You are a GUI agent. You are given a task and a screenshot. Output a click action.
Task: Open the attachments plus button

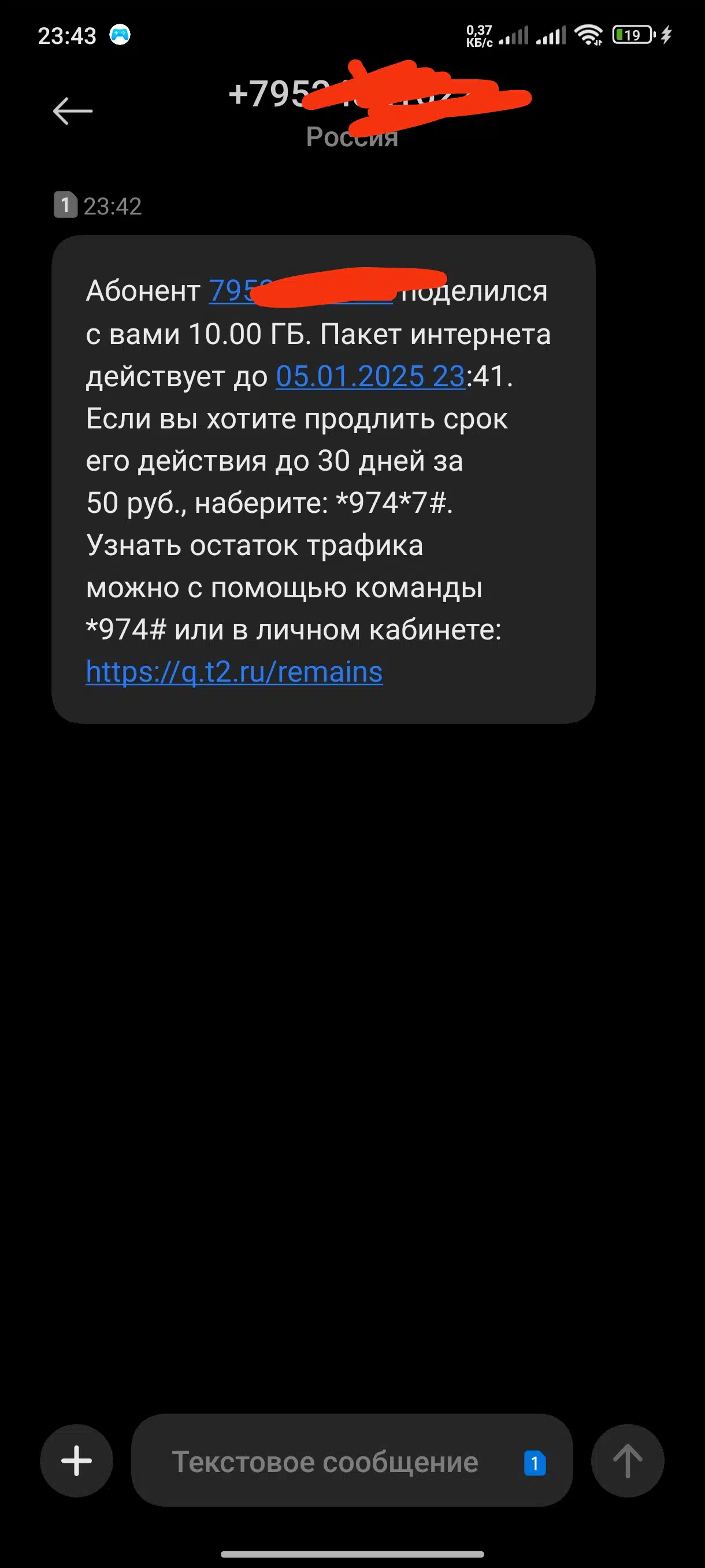77,1460
